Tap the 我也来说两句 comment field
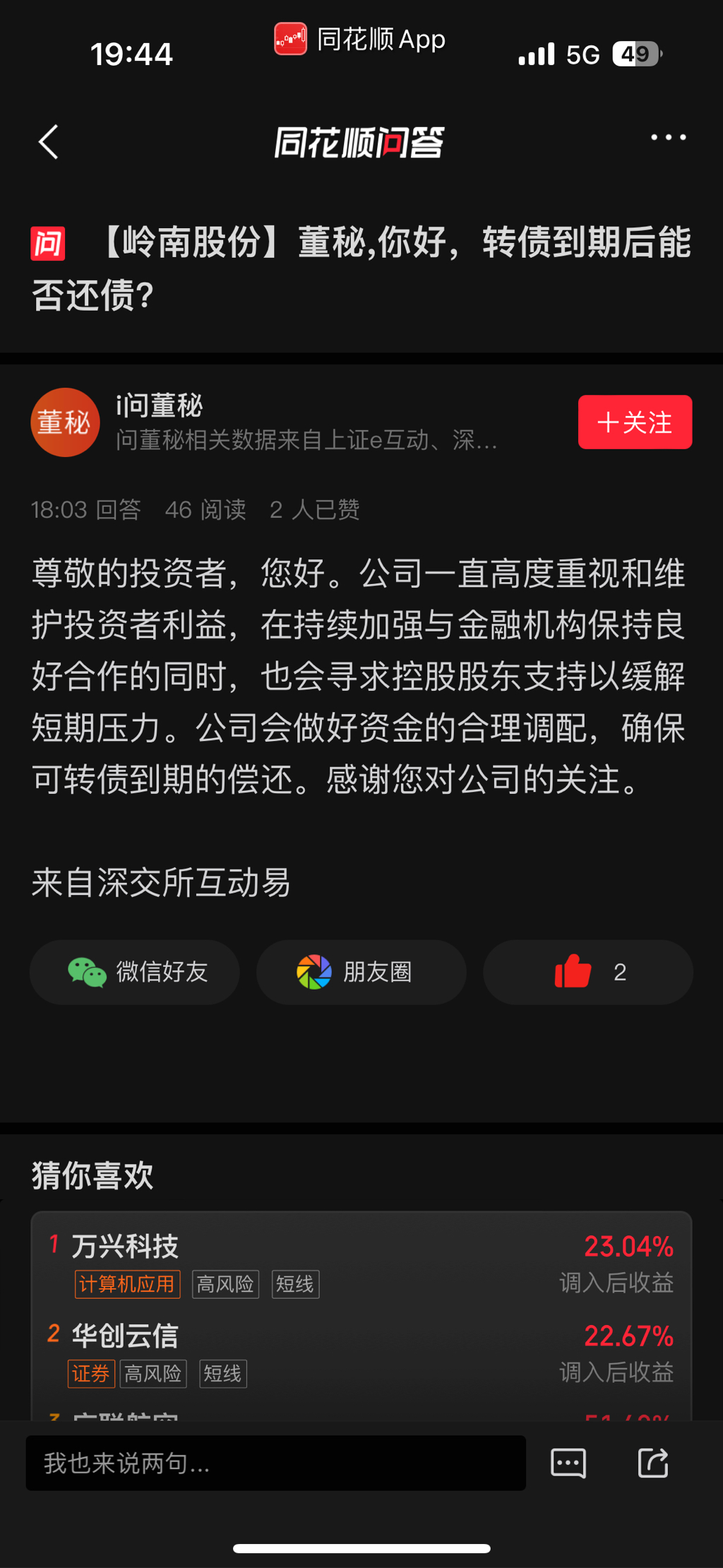This screenshot has height=1568, width=723. pyautogui.click(x=276, y=1463)
